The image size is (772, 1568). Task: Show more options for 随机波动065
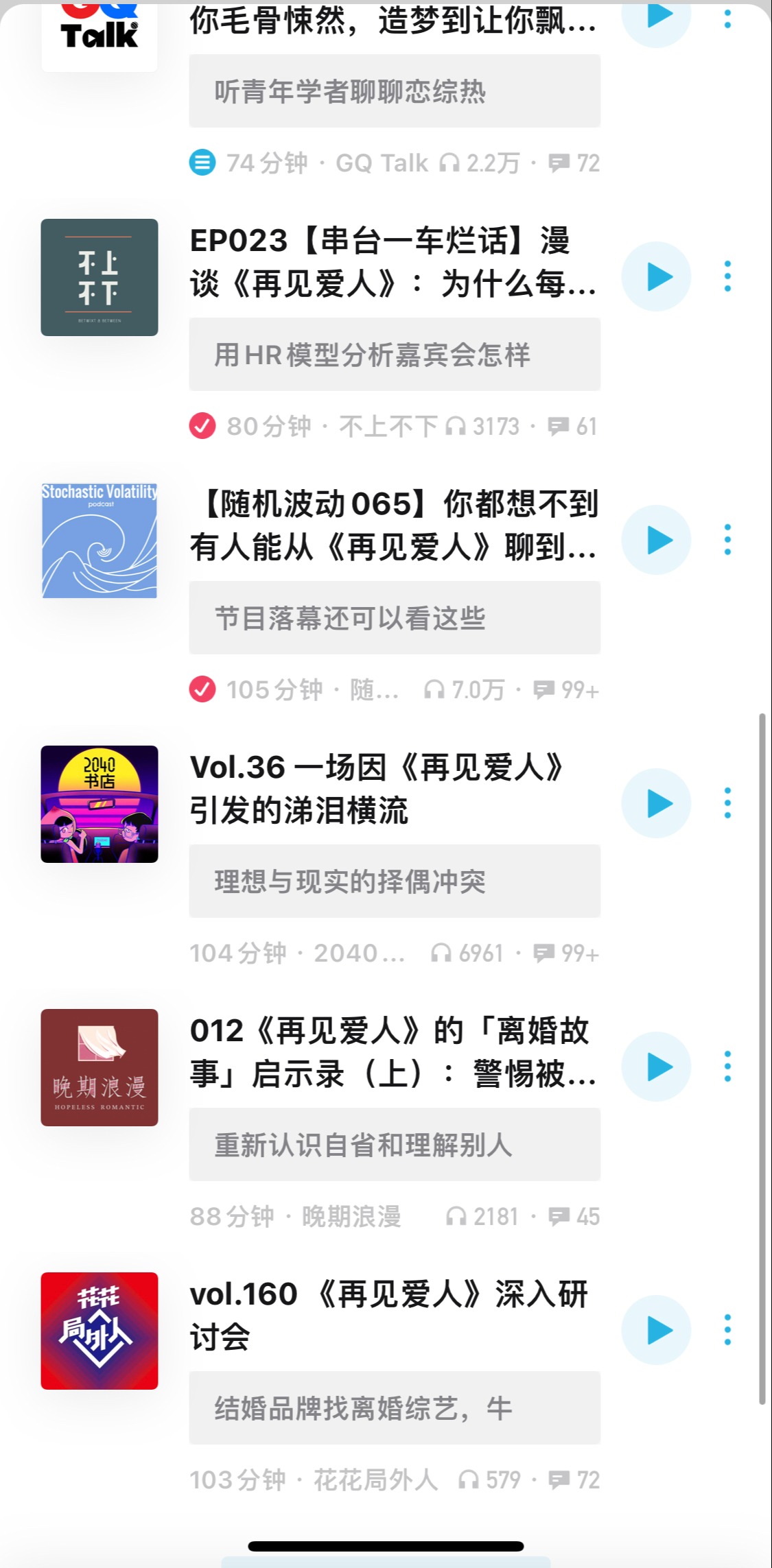coord(727,540)
